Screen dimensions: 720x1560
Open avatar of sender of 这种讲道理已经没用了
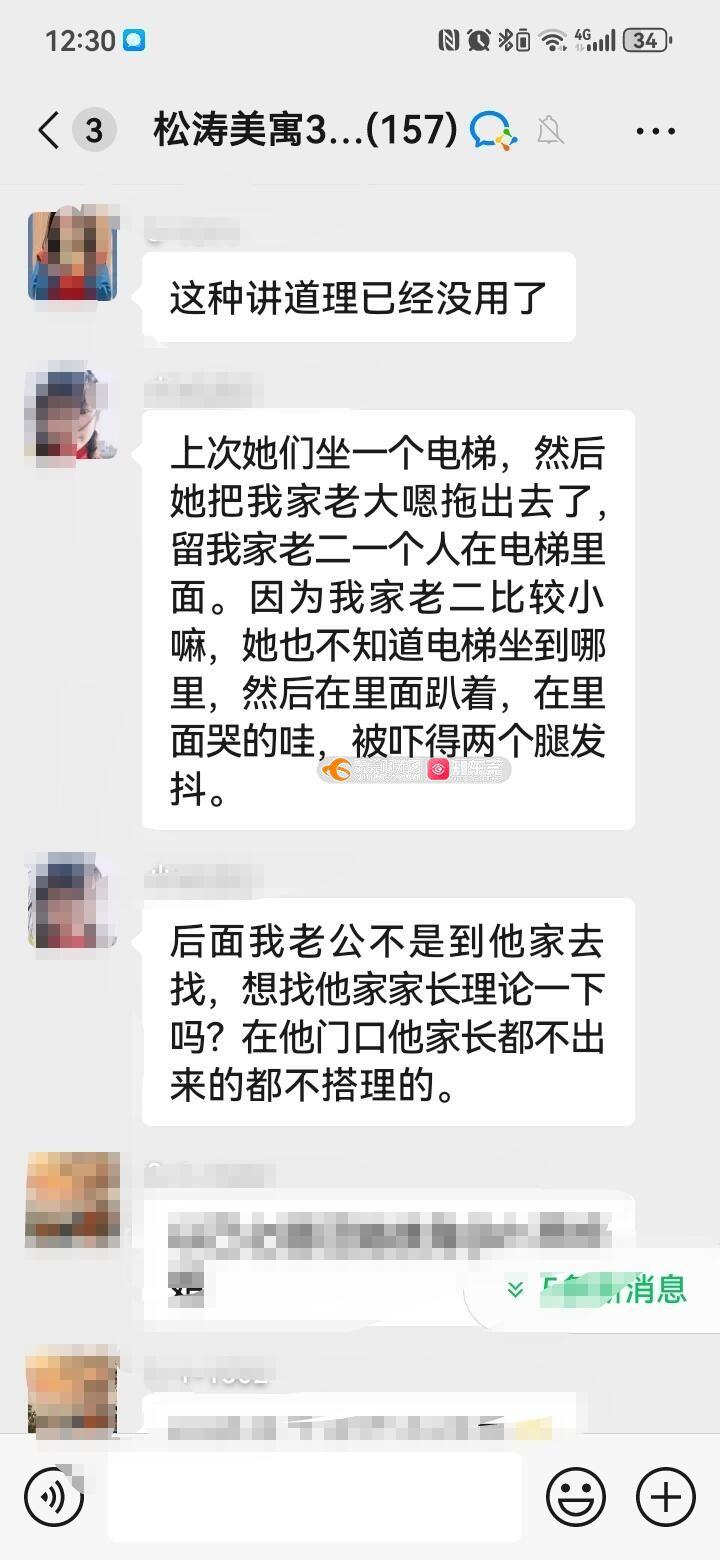coord(72,256)
